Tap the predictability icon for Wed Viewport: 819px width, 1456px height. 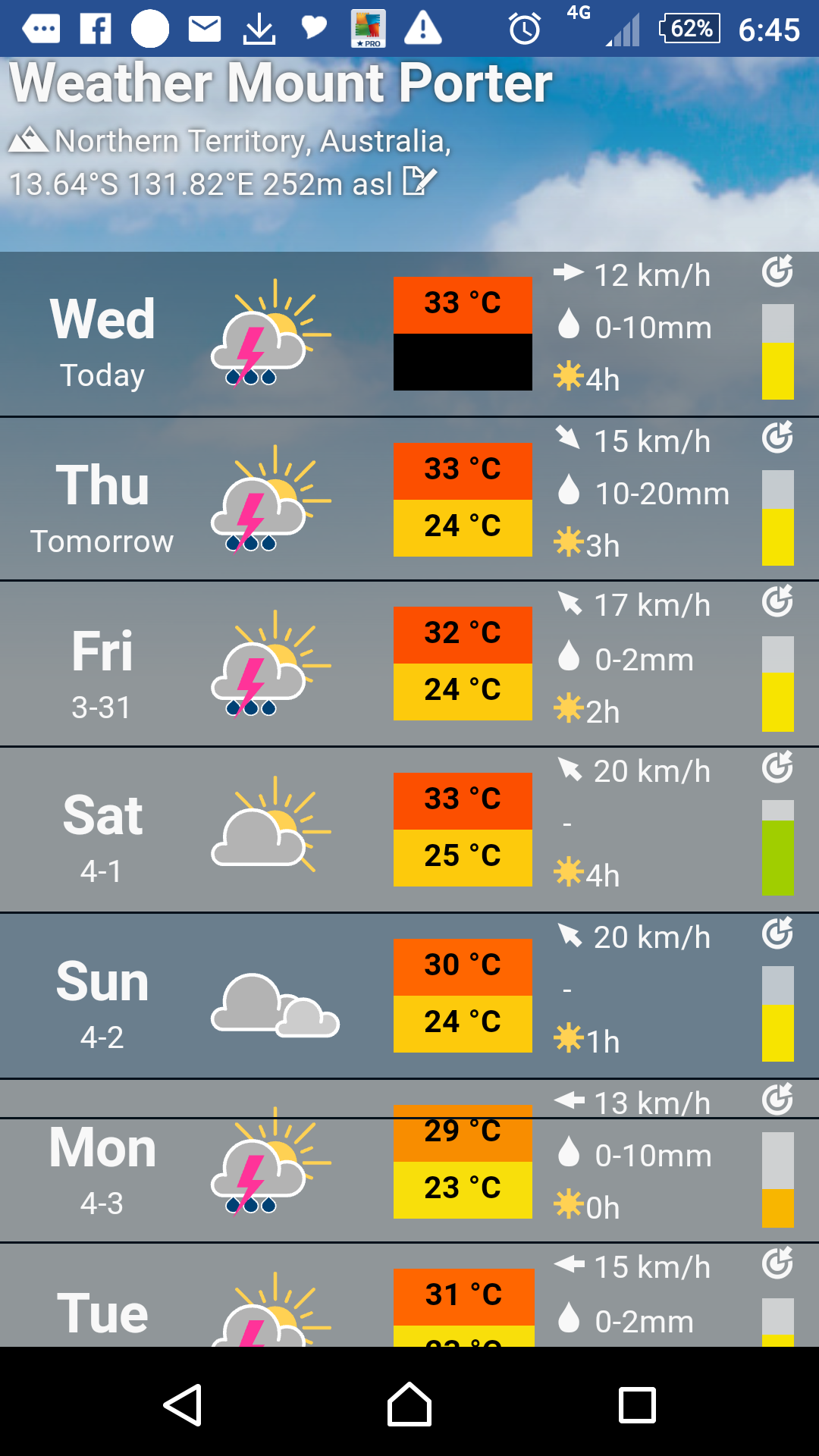click(777, 271)
